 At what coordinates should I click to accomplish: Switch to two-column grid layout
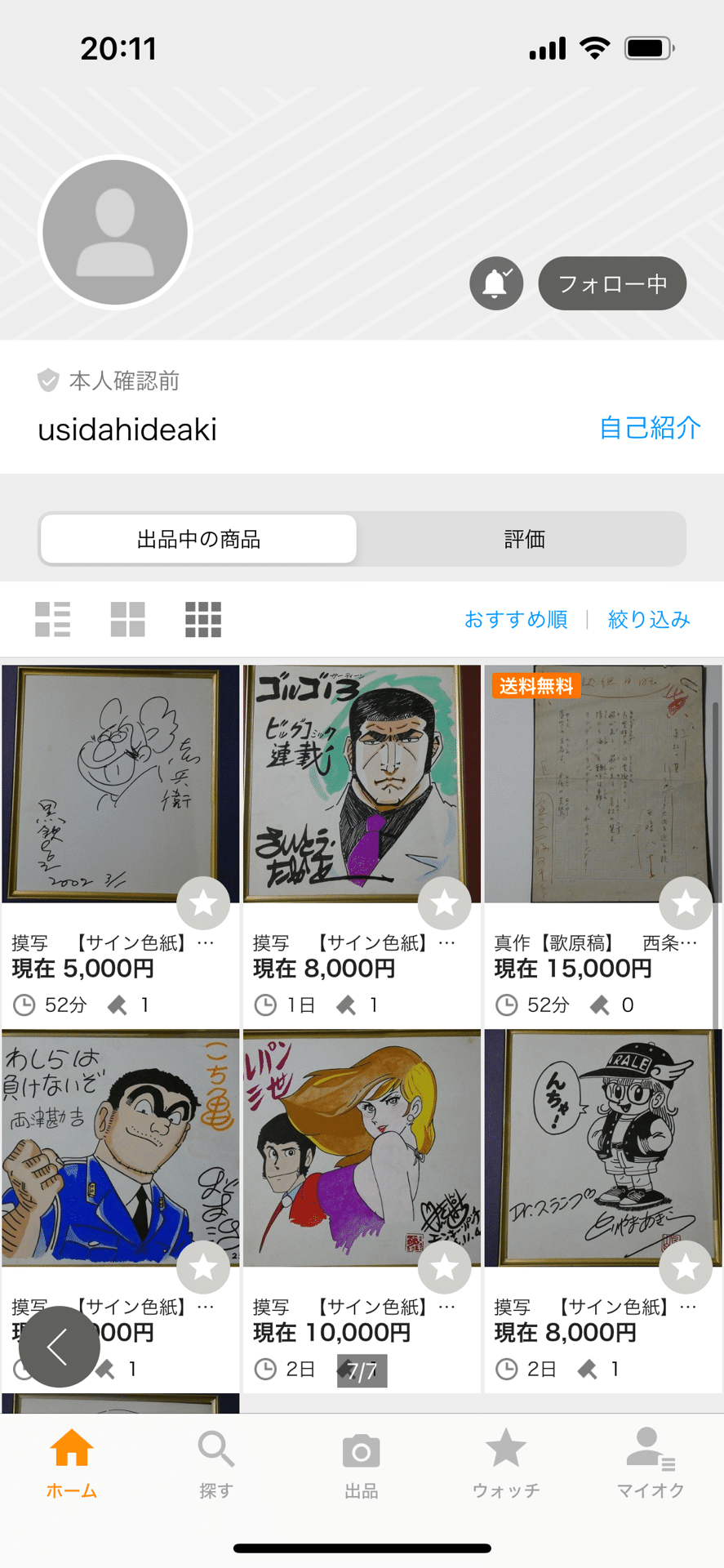pyautogui.click(x=127, y=619)
